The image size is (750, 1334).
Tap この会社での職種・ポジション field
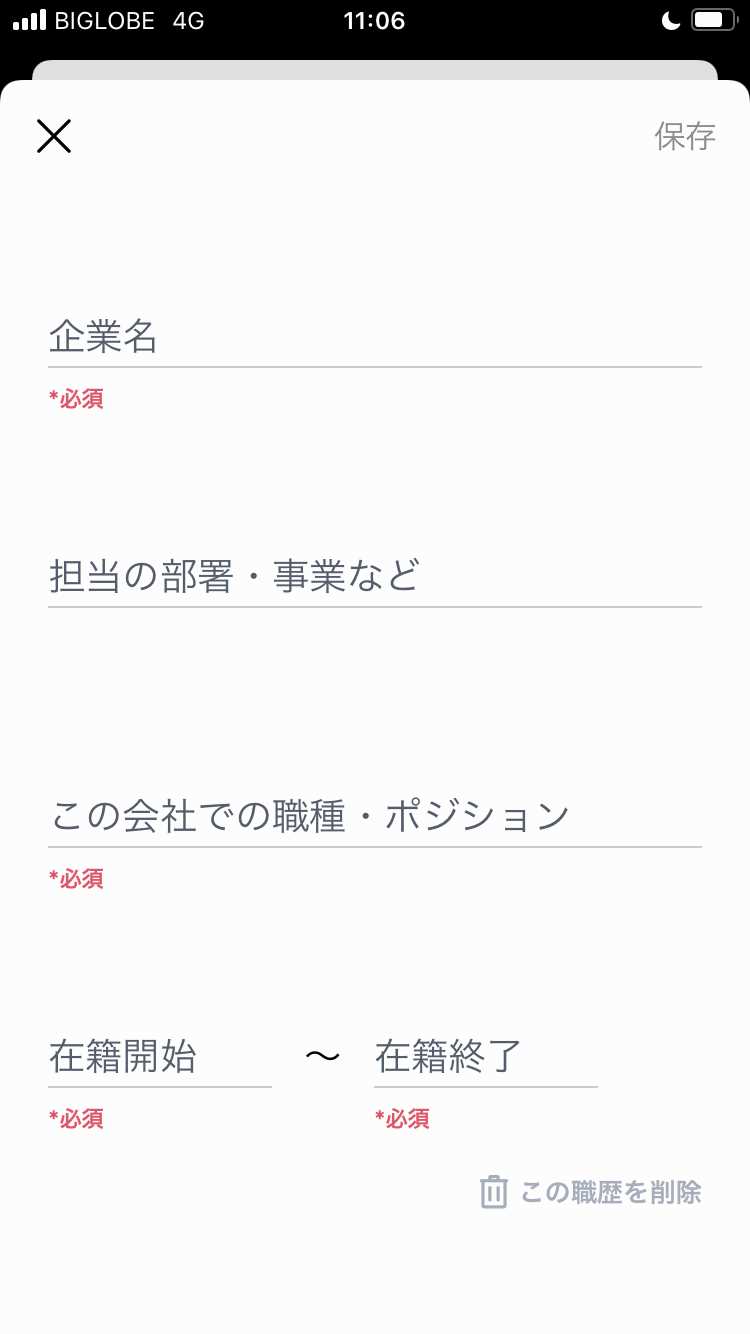coord(300,816)
